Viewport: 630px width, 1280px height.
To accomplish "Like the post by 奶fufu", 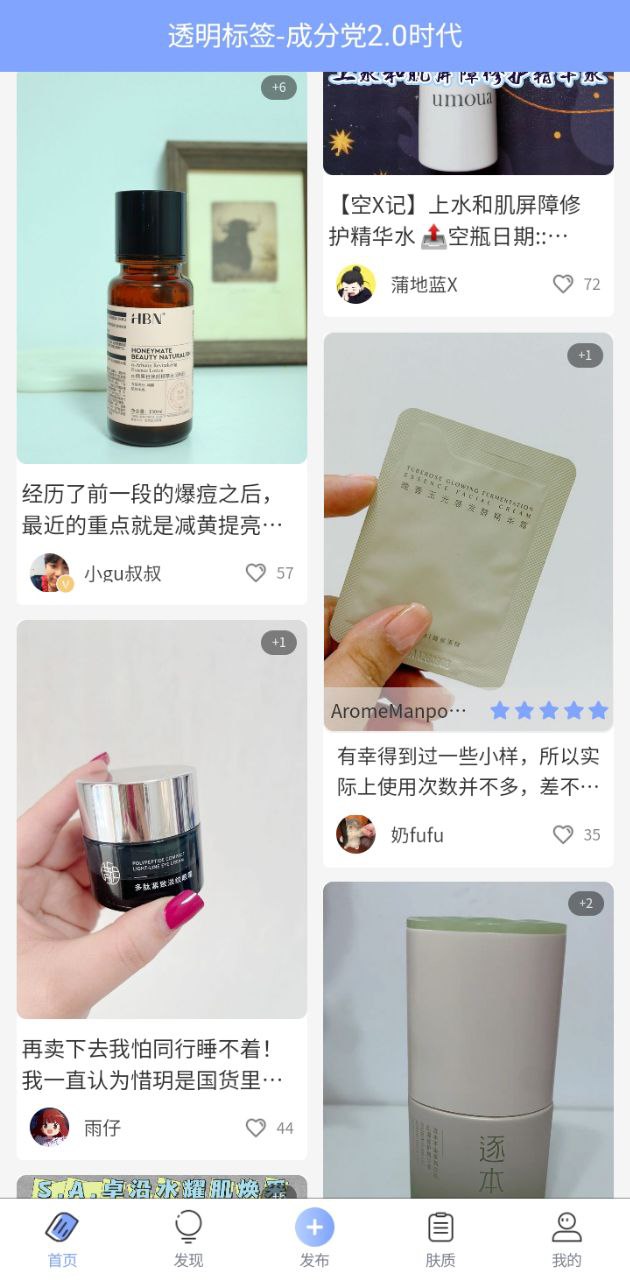I will (x=563, y=834).
